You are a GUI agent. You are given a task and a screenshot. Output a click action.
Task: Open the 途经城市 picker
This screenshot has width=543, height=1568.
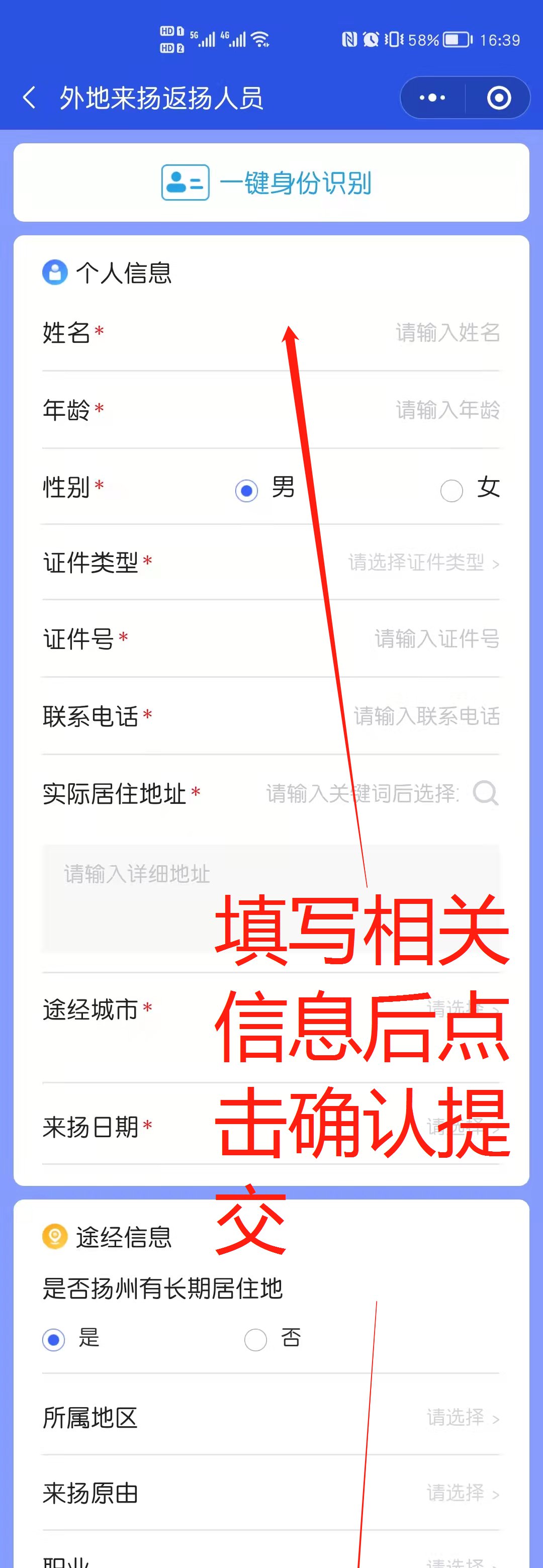pos(463,1009)
